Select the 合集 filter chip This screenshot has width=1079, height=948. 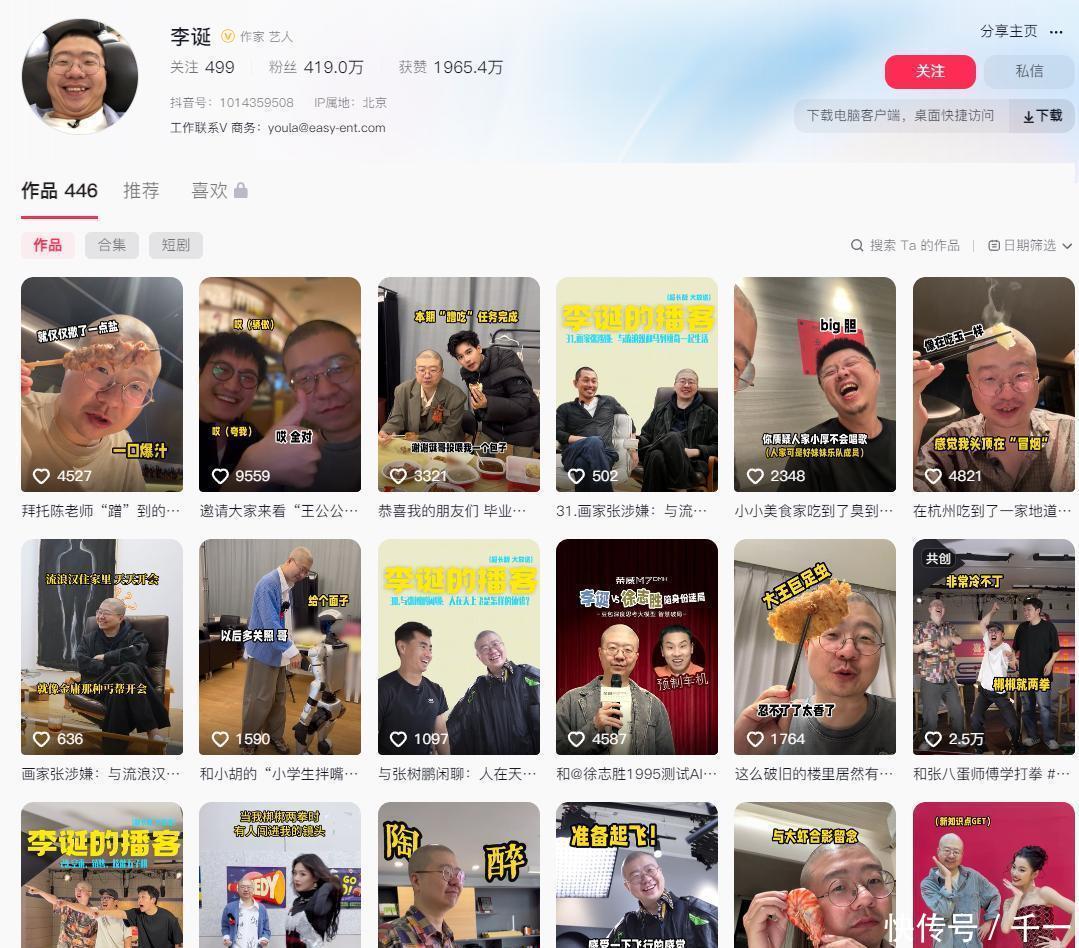(112, 245)
